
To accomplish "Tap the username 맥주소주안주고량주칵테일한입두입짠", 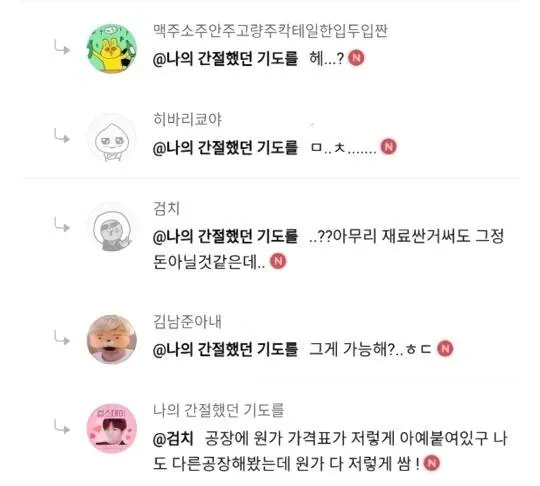I will (270, 31).
